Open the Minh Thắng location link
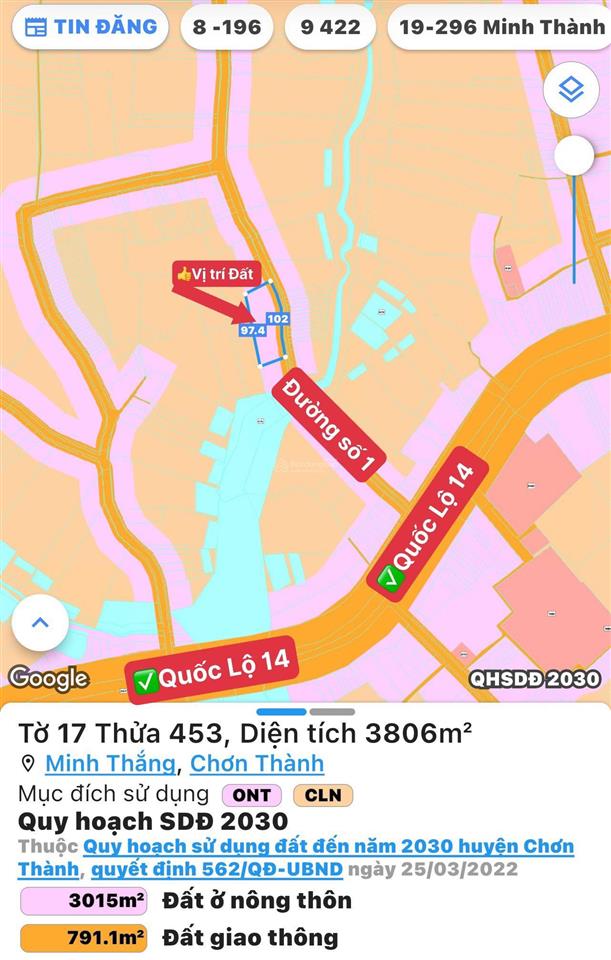This screenshot has height=960, width=611. (110, 764)
